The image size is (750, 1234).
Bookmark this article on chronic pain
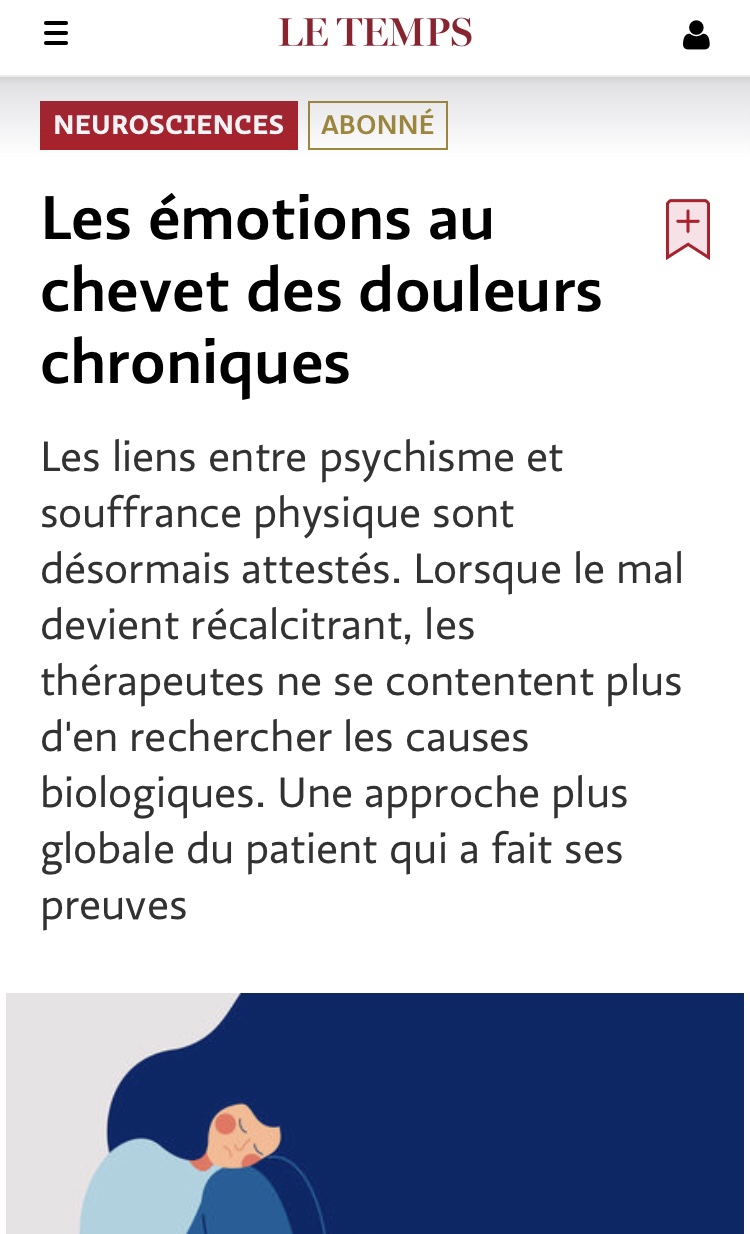[688, 230]
